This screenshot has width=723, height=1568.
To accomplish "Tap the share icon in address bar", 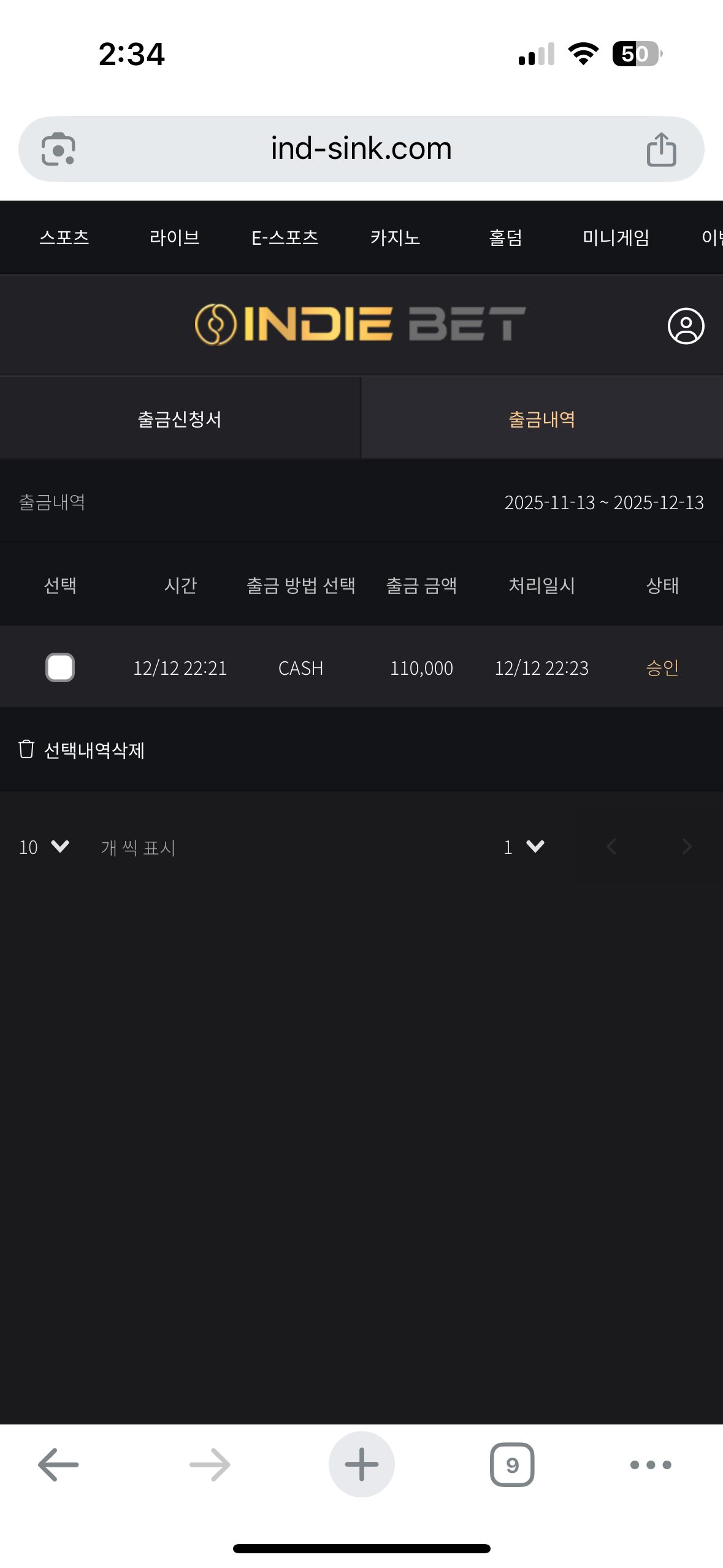I will point(661,149).
